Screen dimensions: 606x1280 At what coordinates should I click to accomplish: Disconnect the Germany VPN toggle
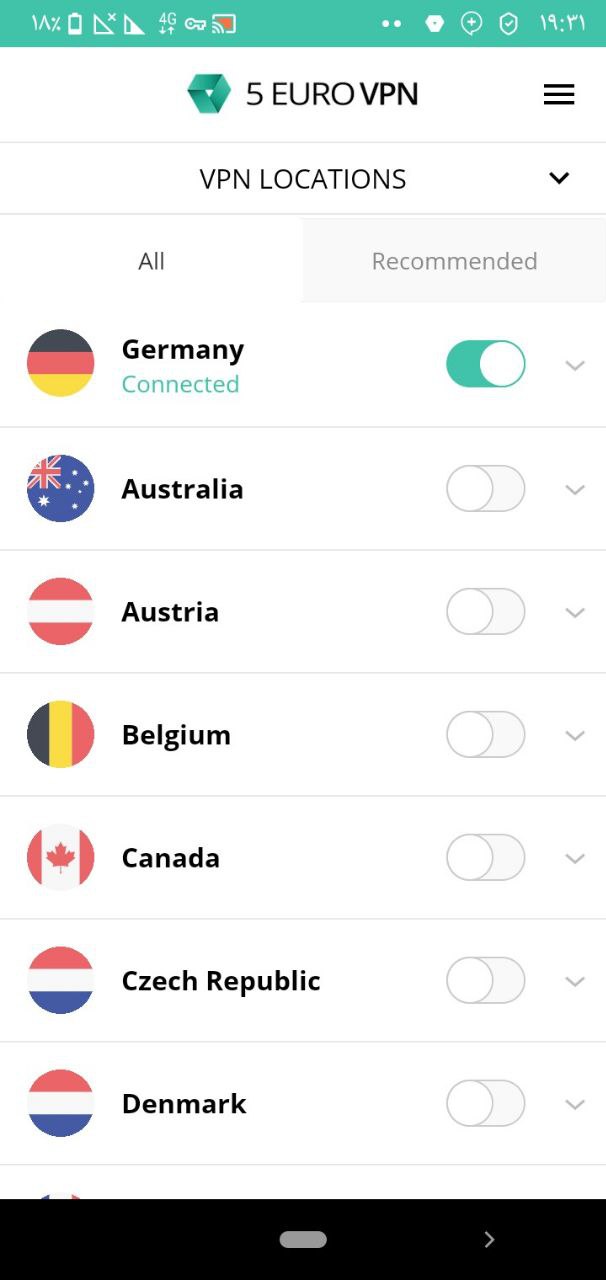pos(485,364)
